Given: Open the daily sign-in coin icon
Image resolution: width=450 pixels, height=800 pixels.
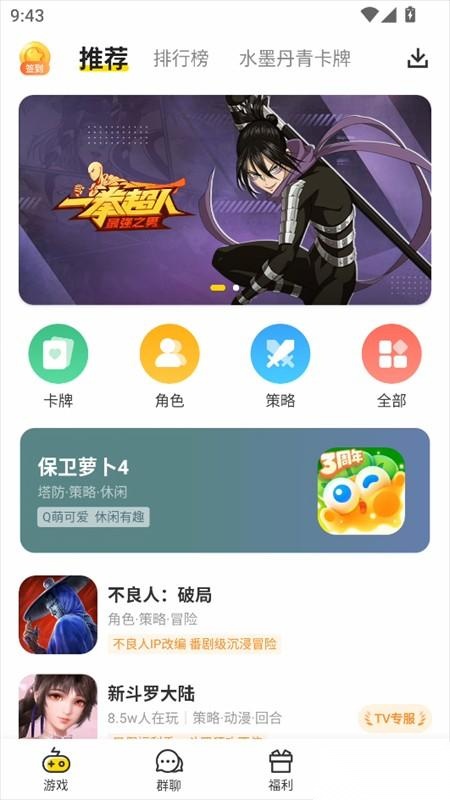Looking at the screenshot, I should 35,59.
